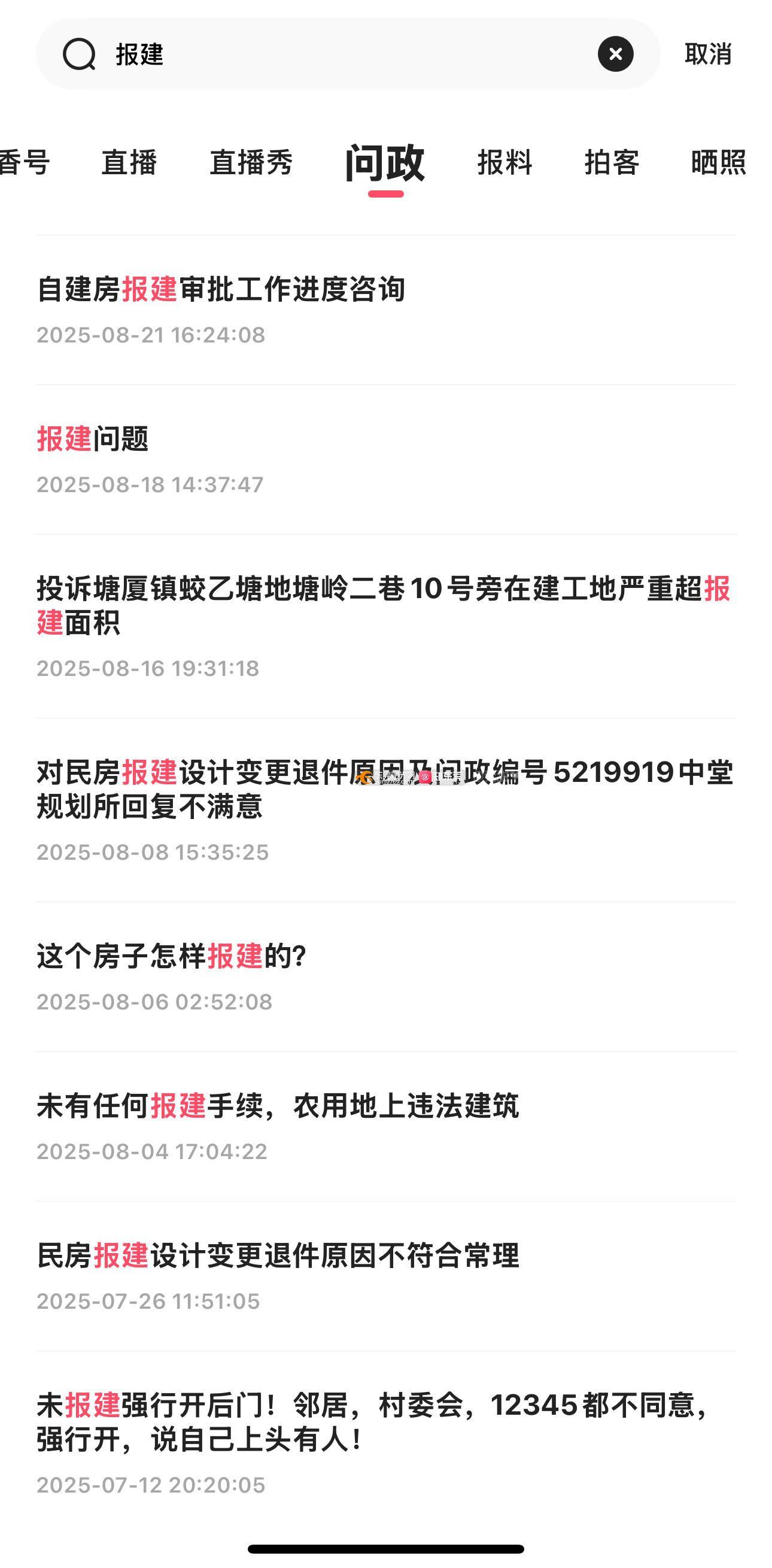Switch to the 报料 tab
The image size is (772, 1568).
coord(504,163)
